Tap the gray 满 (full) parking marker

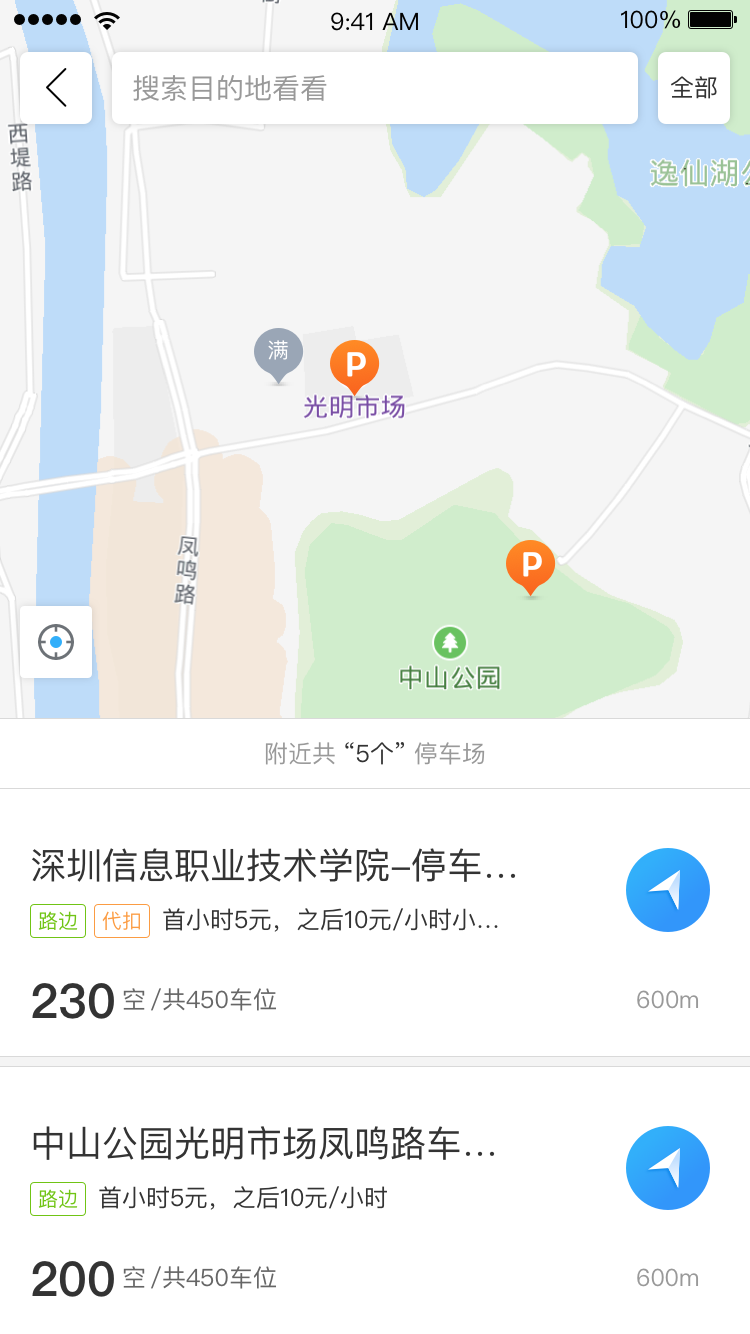[x=277, y=353]
